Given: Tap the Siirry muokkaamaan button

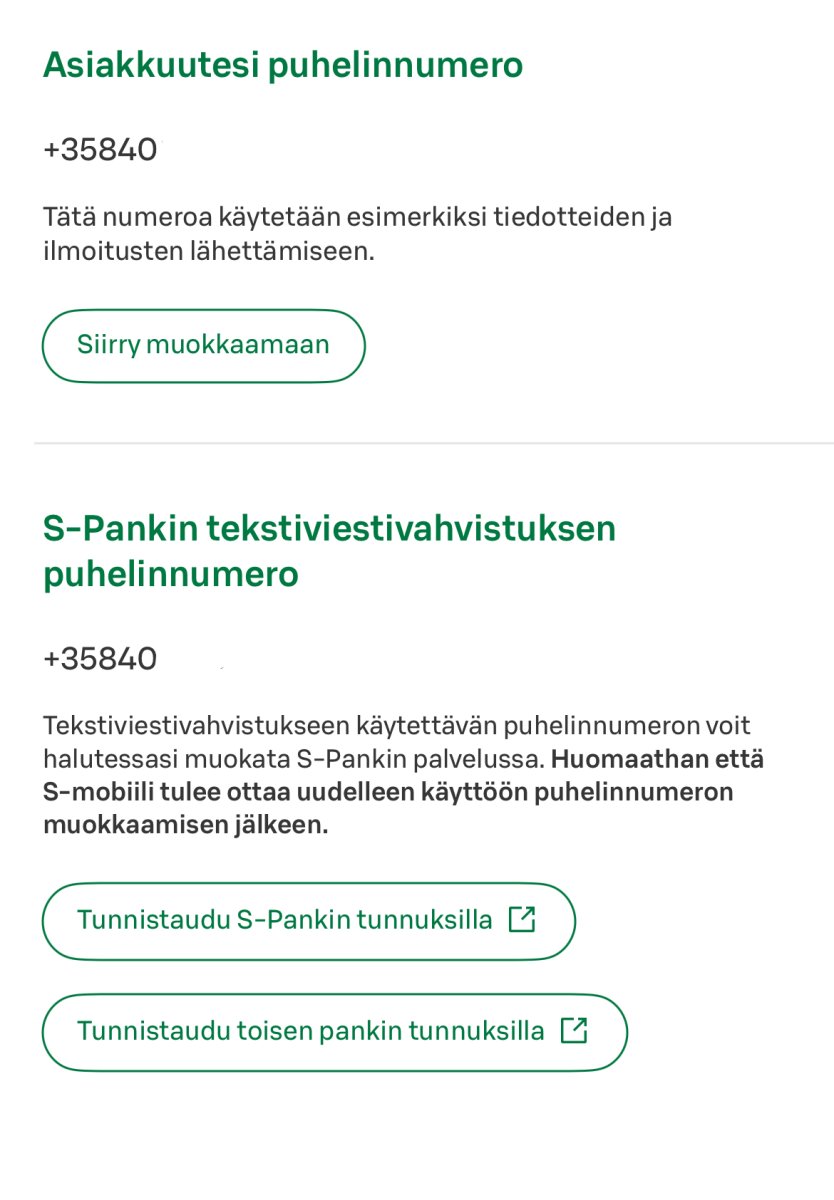Looking at the screenshot, I should [x=203, y=345].
